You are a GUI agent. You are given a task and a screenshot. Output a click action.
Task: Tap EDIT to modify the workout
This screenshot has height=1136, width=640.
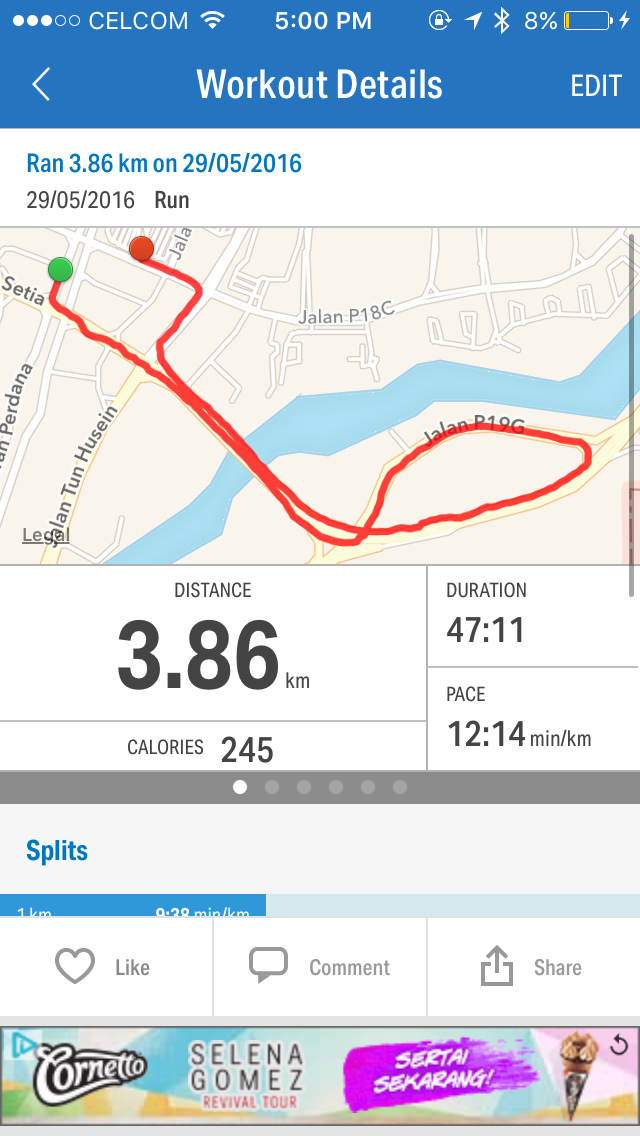[x=595, y=85]
